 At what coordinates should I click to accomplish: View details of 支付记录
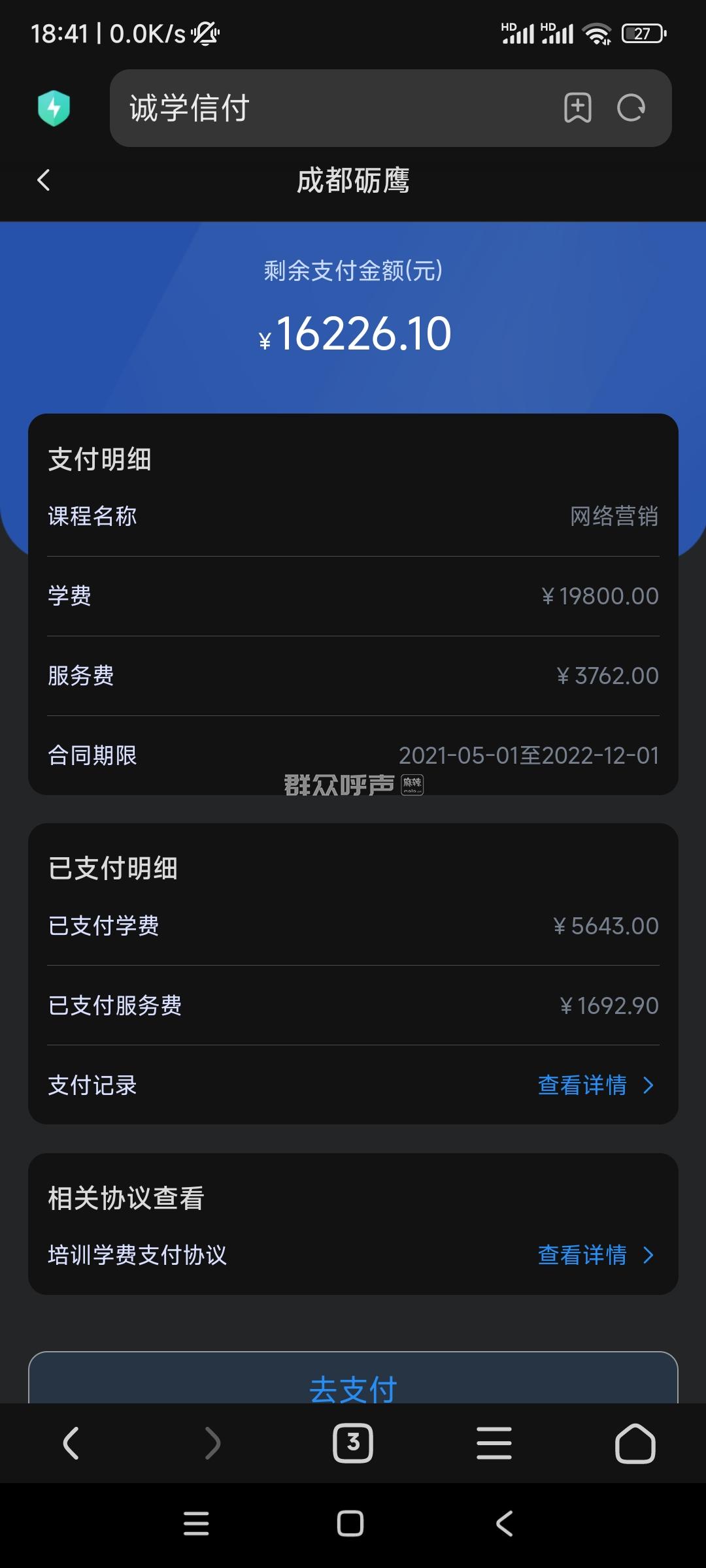[595, 1085]
